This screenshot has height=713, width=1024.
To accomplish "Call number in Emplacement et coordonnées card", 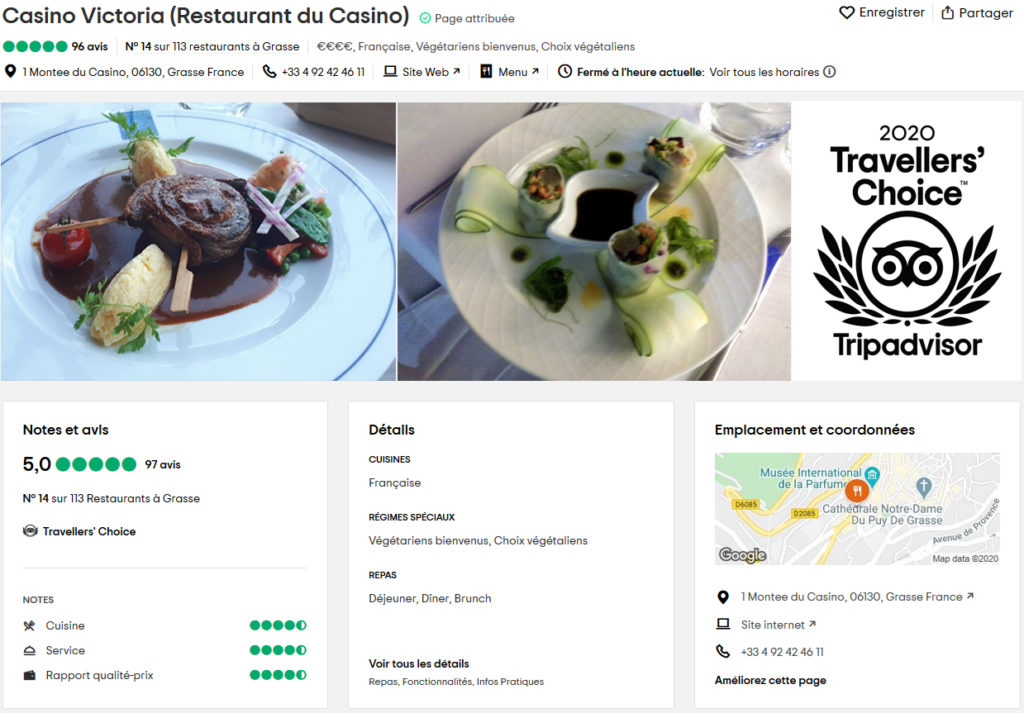I will click(782, 652).
